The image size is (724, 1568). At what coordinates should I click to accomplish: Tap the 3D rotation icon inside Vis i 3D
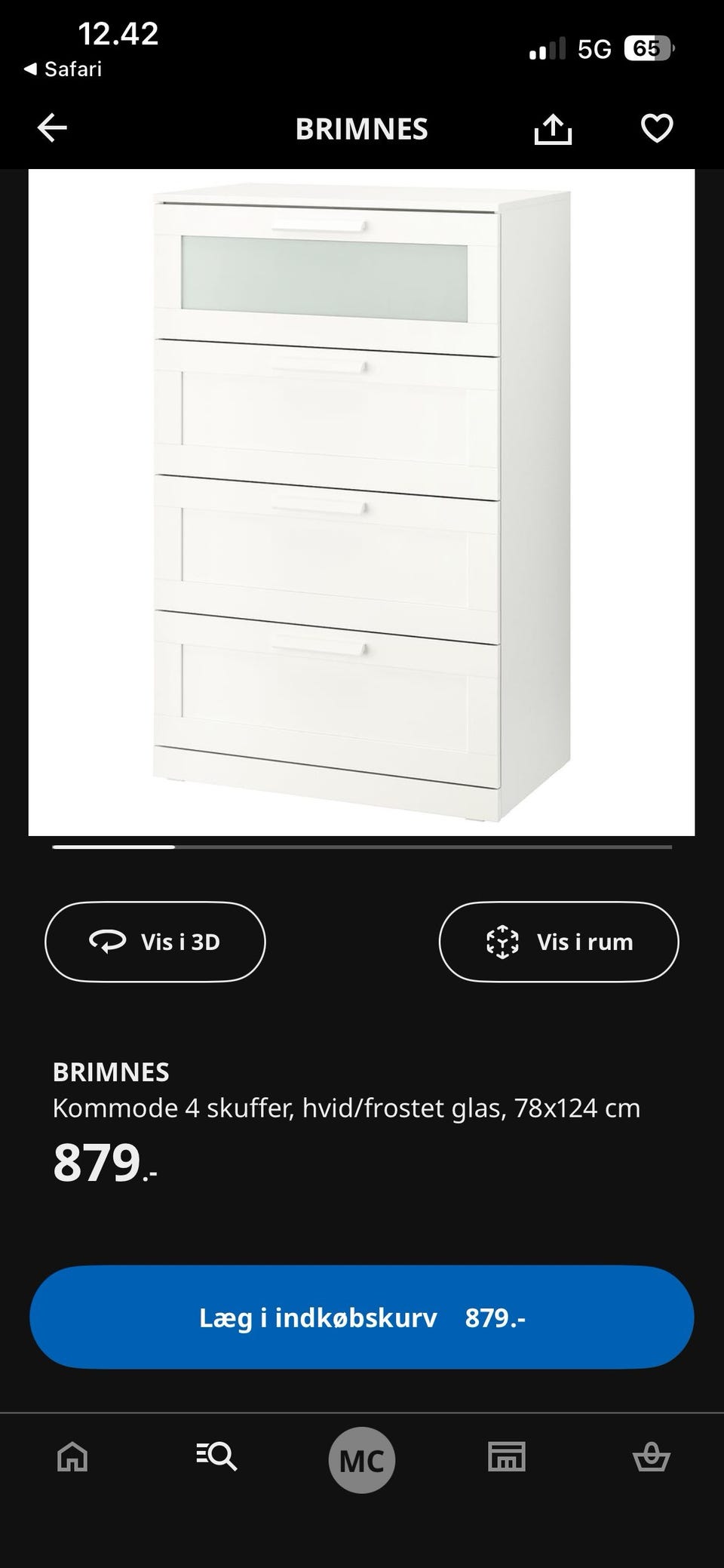[x=108, y=941]
